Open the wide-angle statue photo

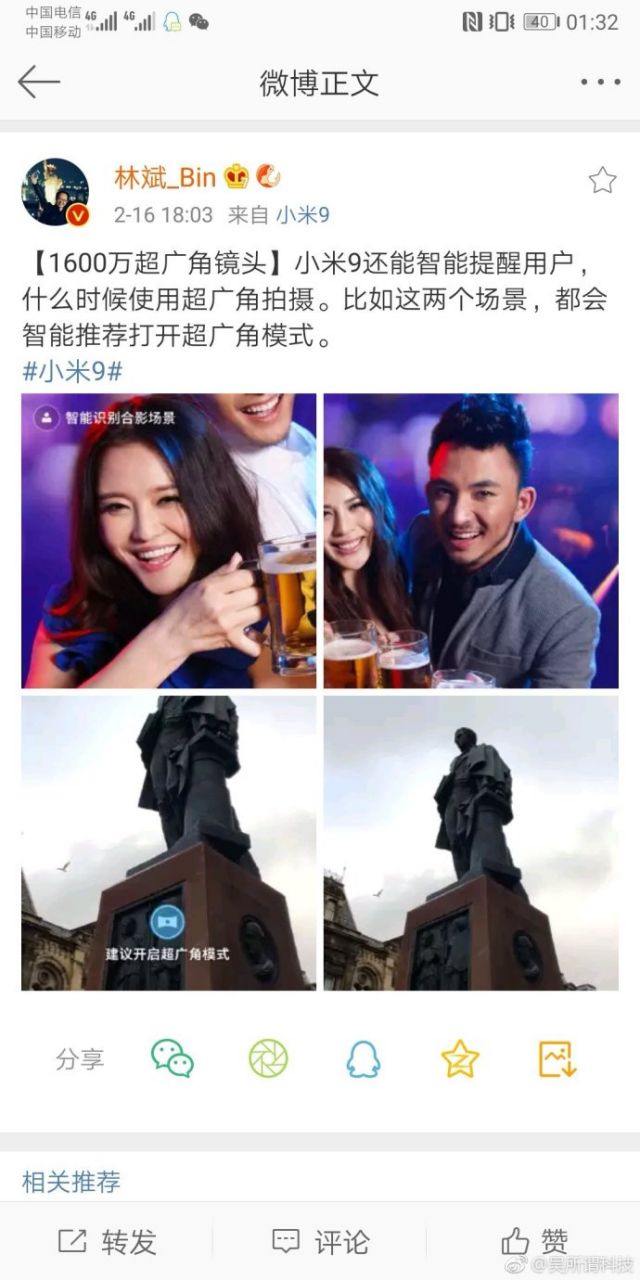471,843
